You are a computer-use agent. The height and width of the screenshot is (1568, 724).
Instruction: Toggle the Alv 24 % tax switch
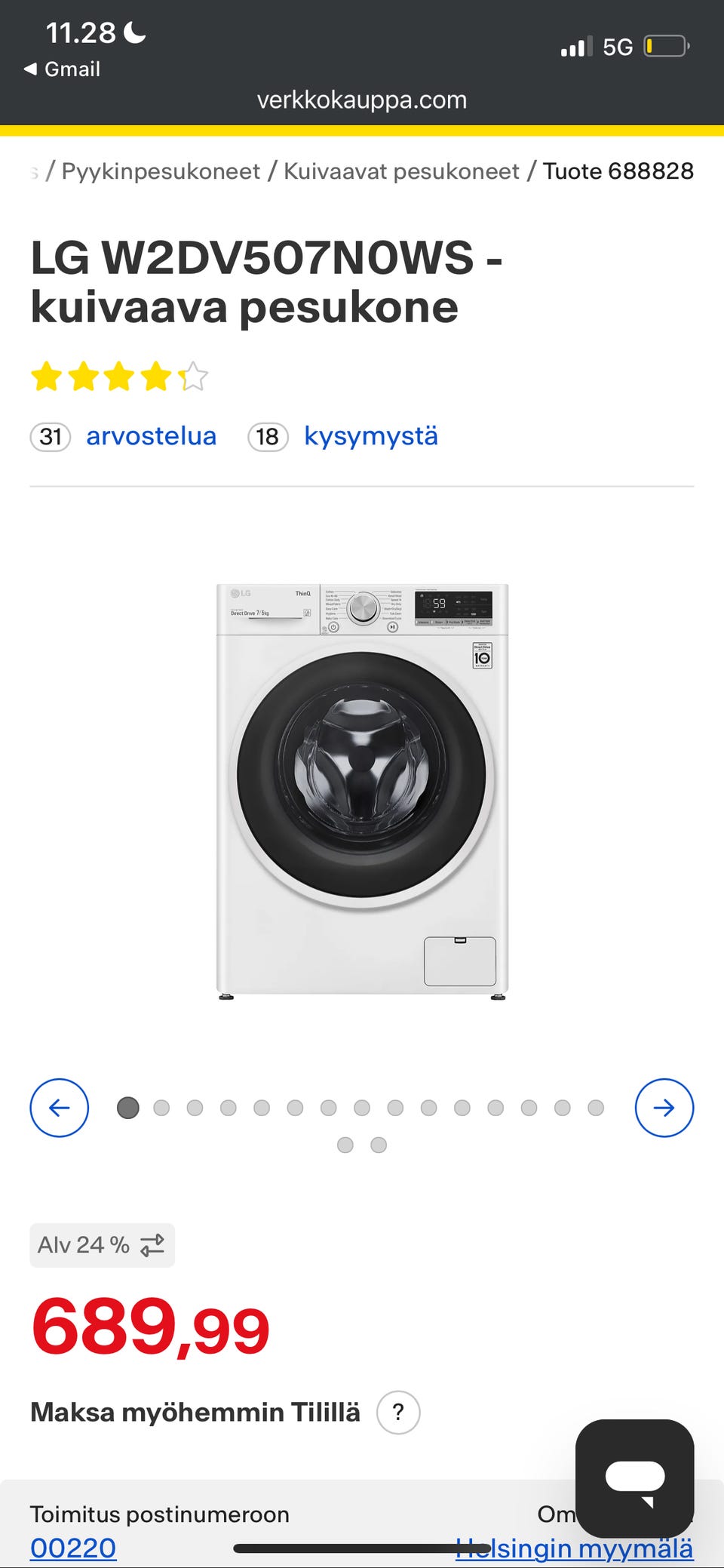point(102,1245)
